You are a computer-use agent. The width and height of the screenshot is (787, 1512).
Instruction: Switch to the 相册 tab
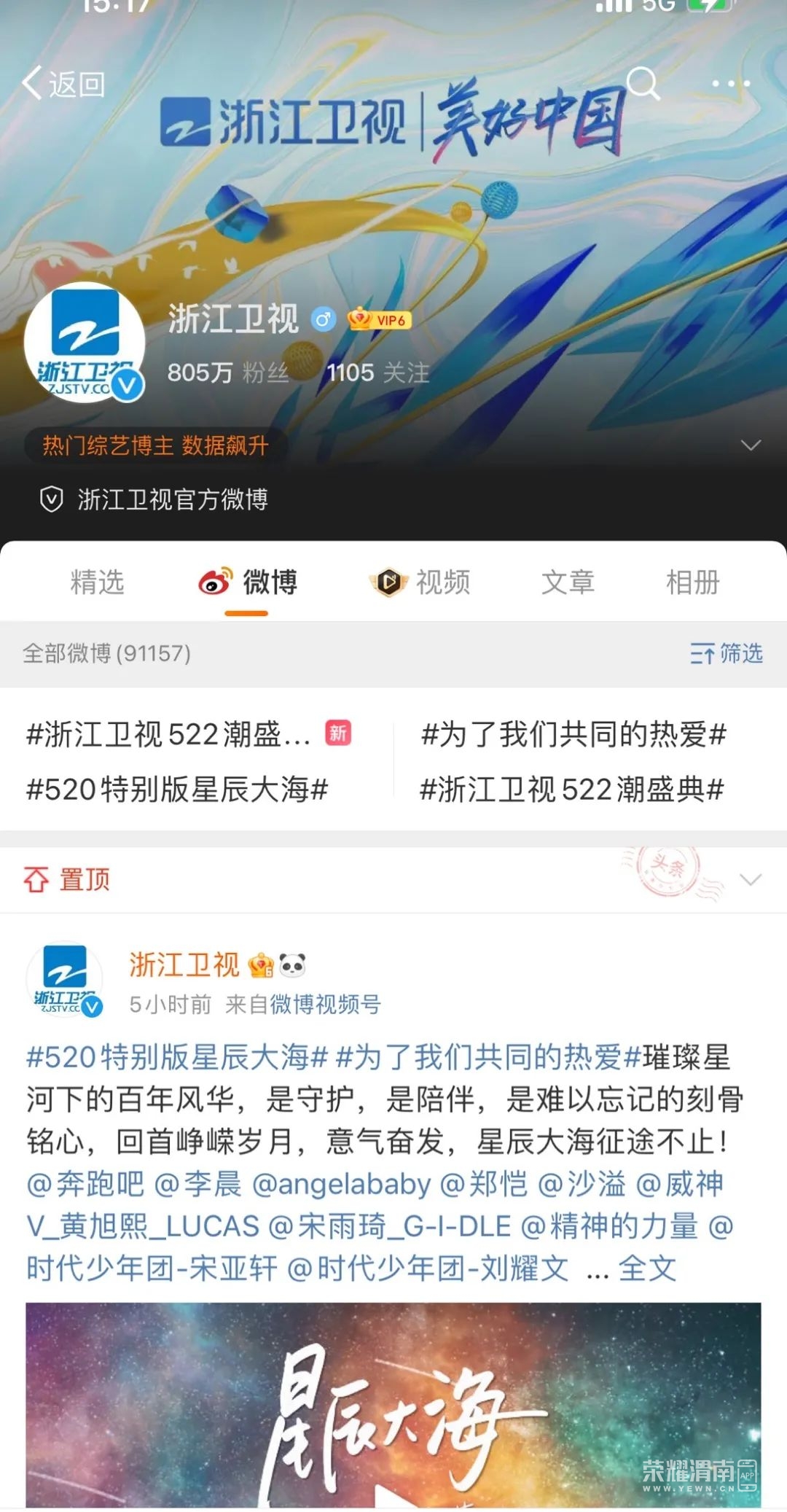click(692, 582)
